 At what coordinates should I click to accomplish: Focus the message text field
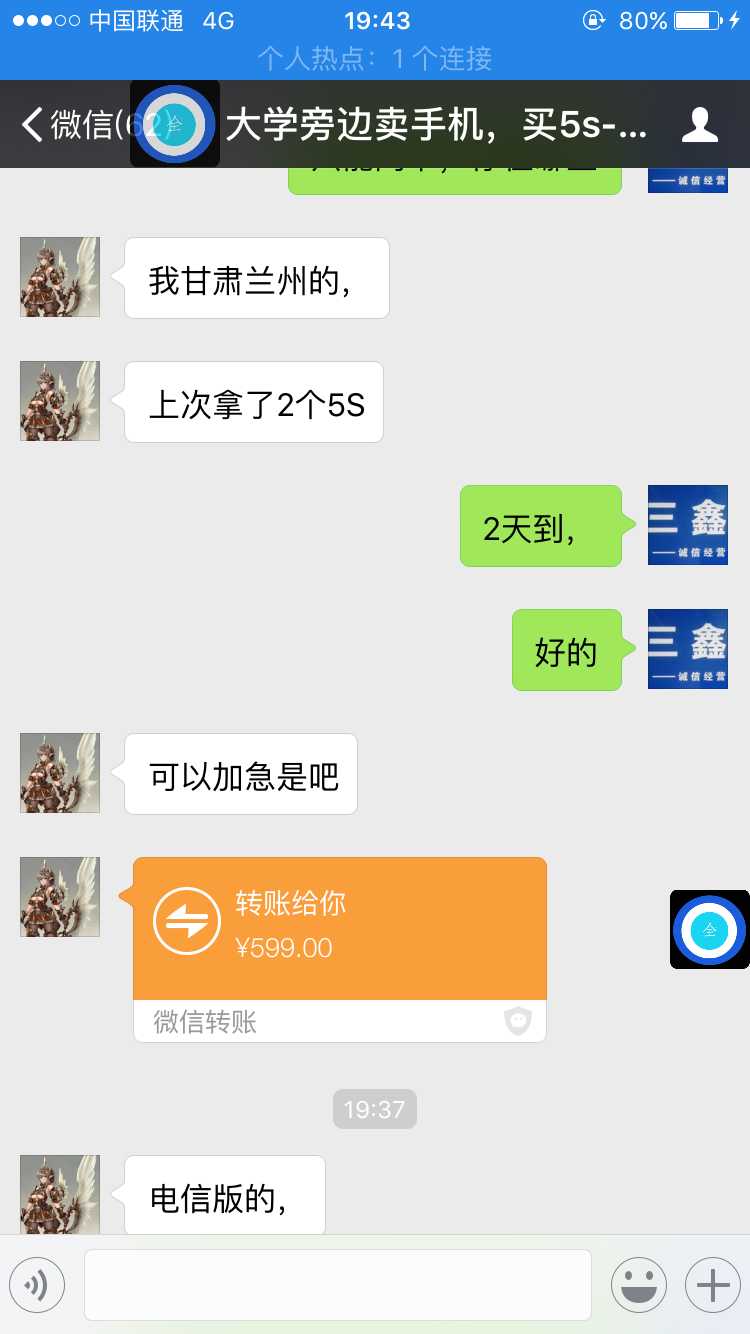click(337, 1285)
